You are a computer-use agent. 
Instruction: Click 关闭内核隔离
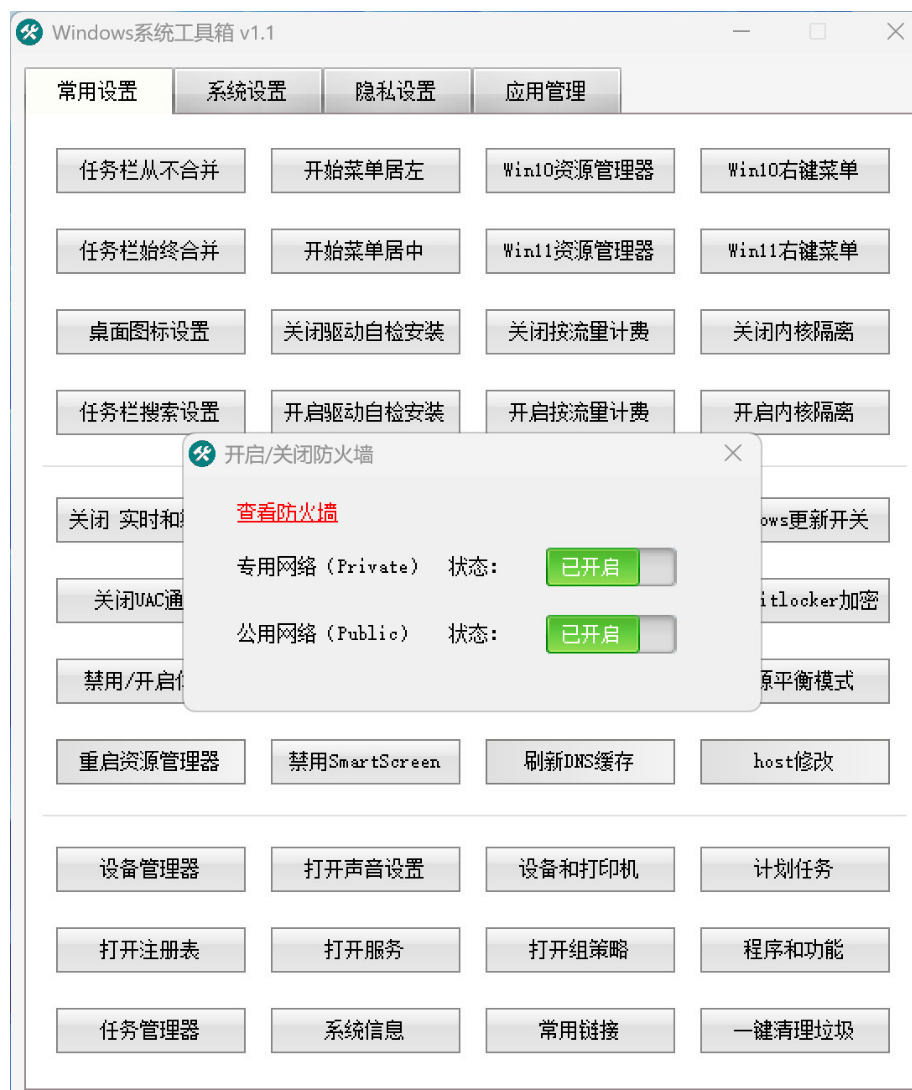click(794, 332)
